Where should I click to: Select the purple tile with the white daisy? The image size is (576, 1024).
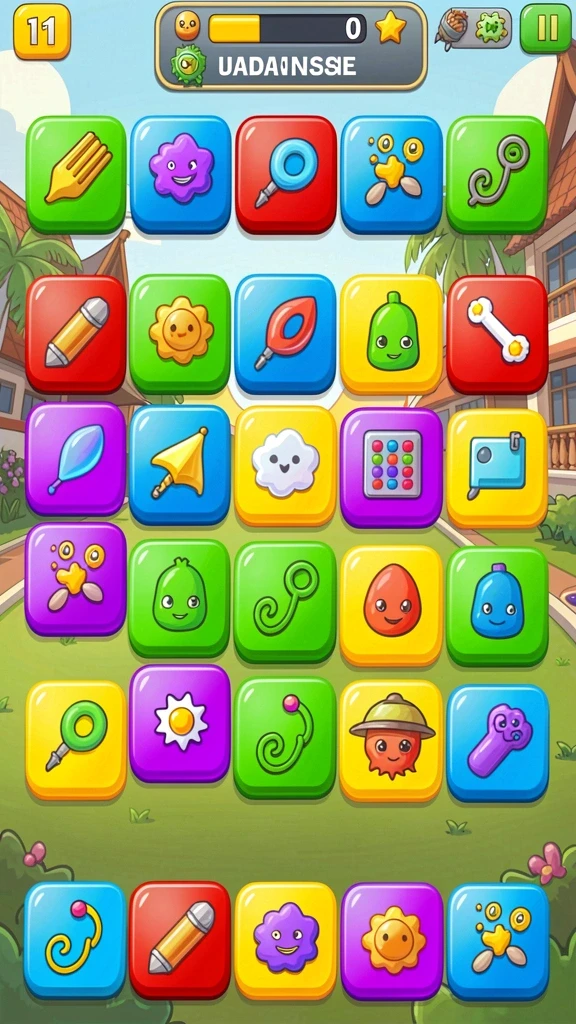tap(180, 723)
